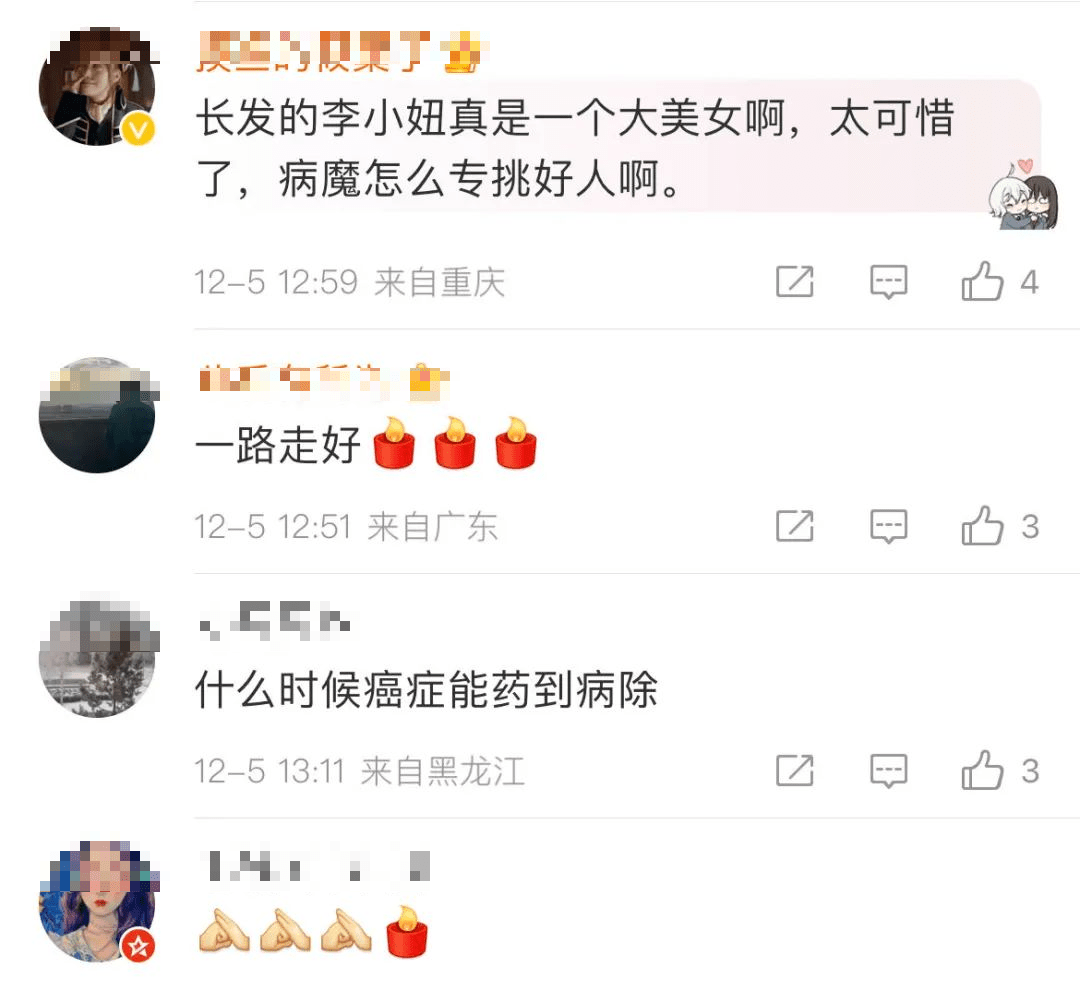Reply to the comment from 重庆
Viewport: 1080px width, 991px height.
888,283
